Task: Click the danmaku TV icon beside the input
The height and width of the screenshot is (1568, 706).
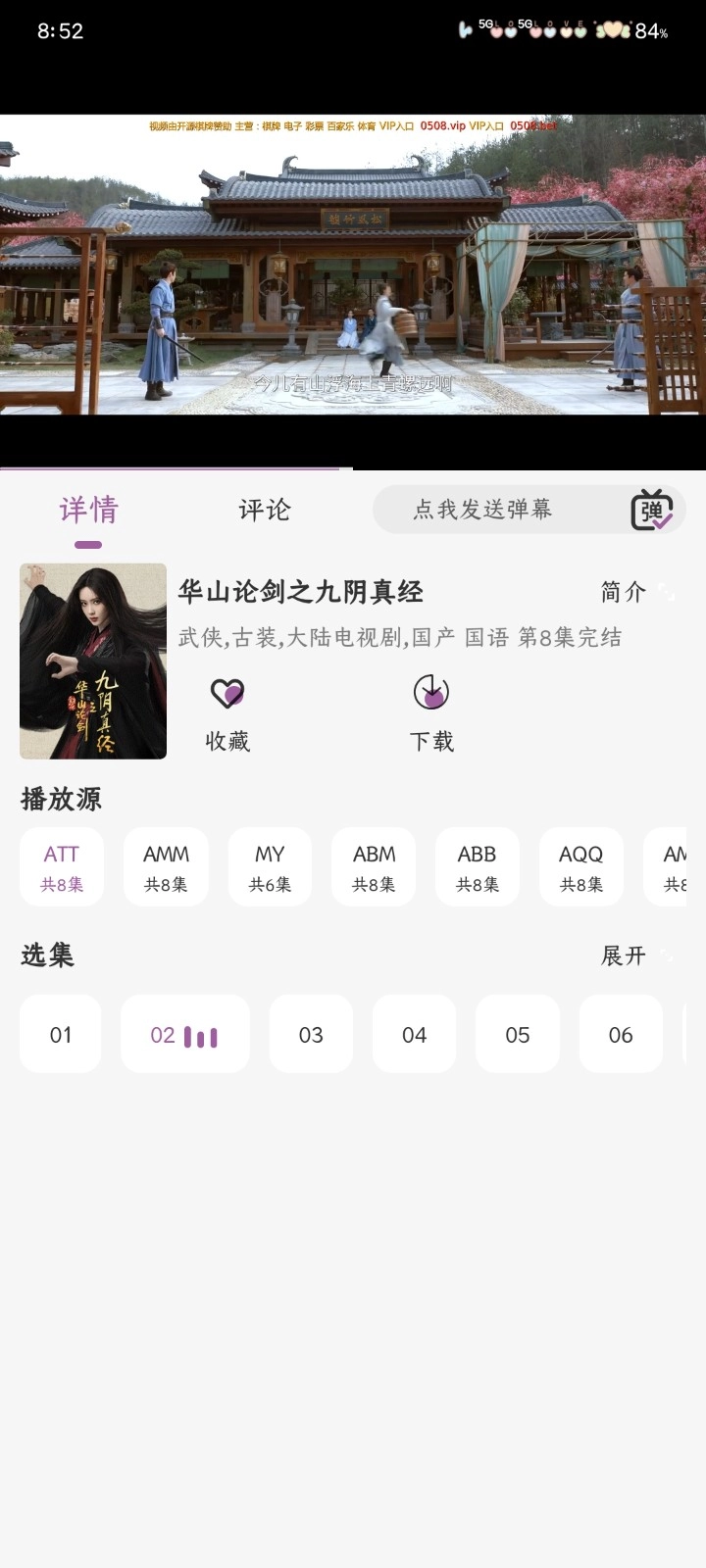Action: (x=650, y=511)
